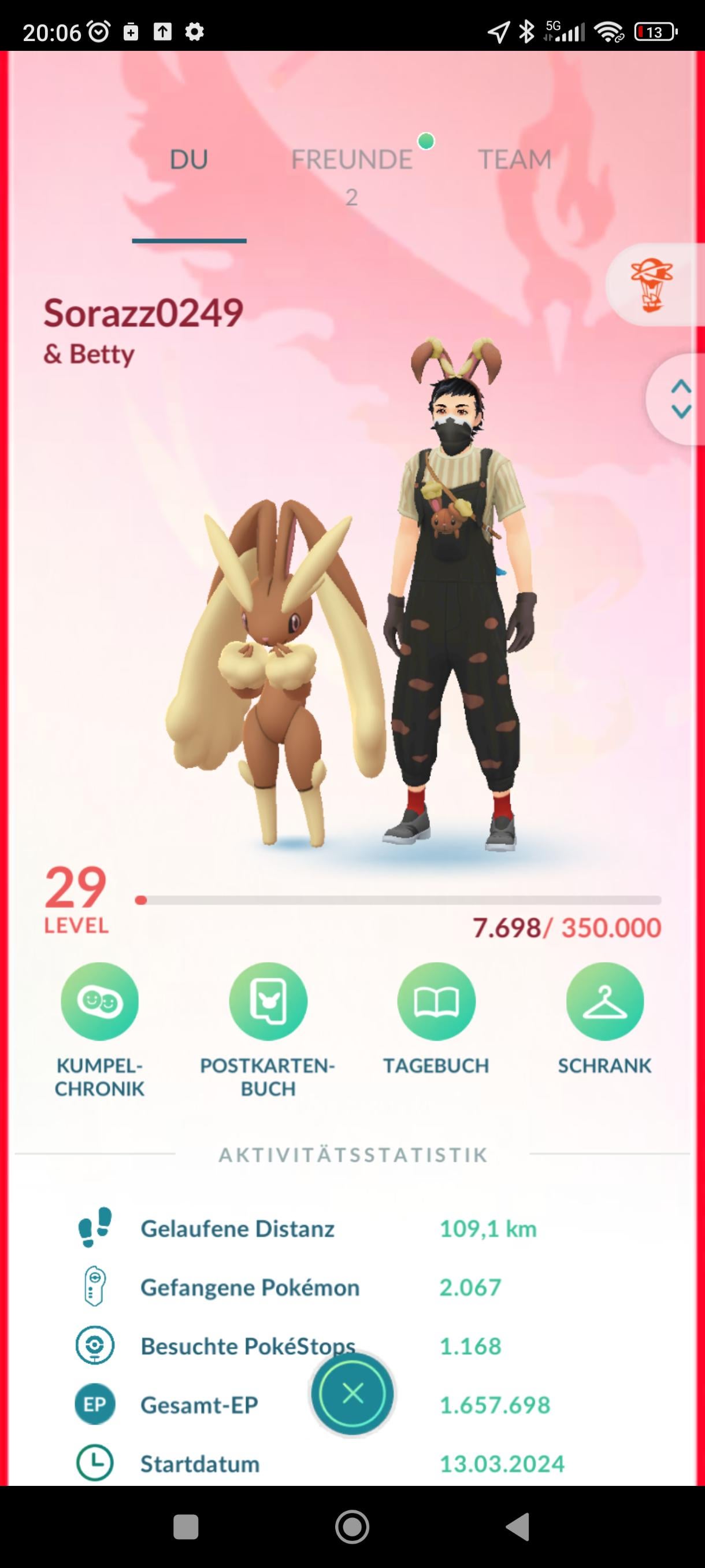Go back with the system back button

pyautogui.click(x=518, y=1526)
